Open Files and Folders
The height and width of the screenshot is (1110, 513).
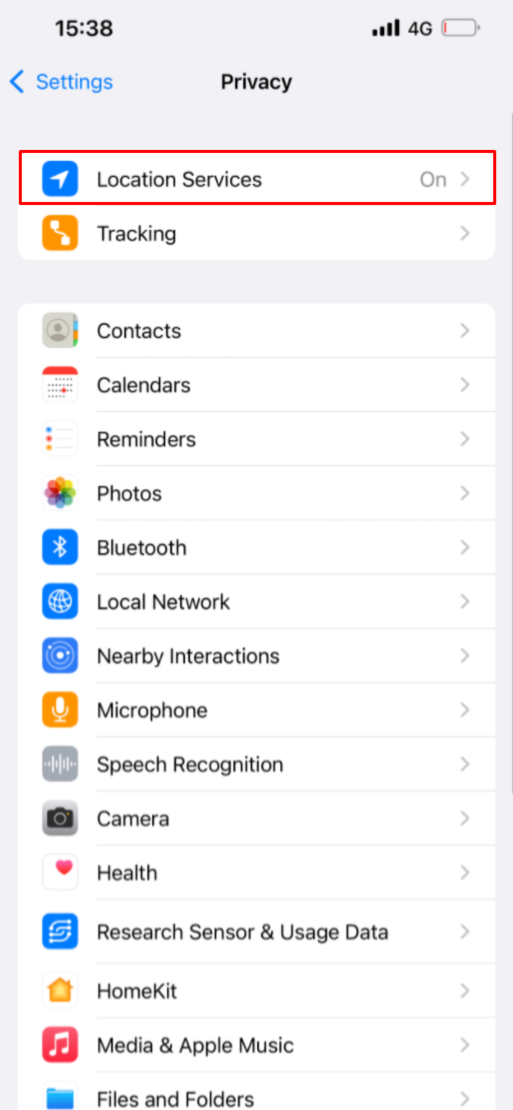tap(256, 1092)
